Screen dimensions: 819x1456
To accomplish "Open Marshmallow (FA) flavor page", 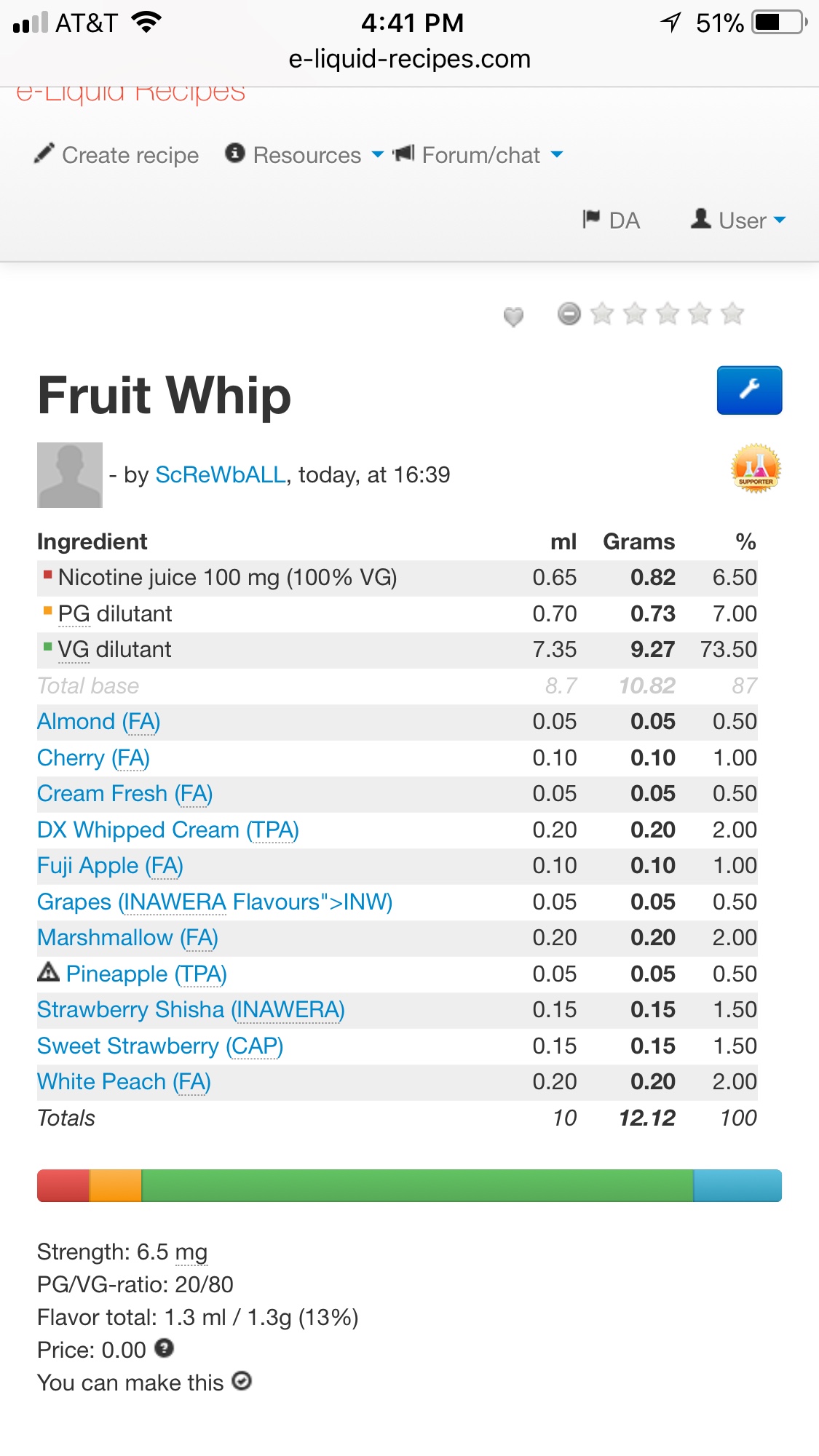I will pyautogui.click(x=127, y=938).
